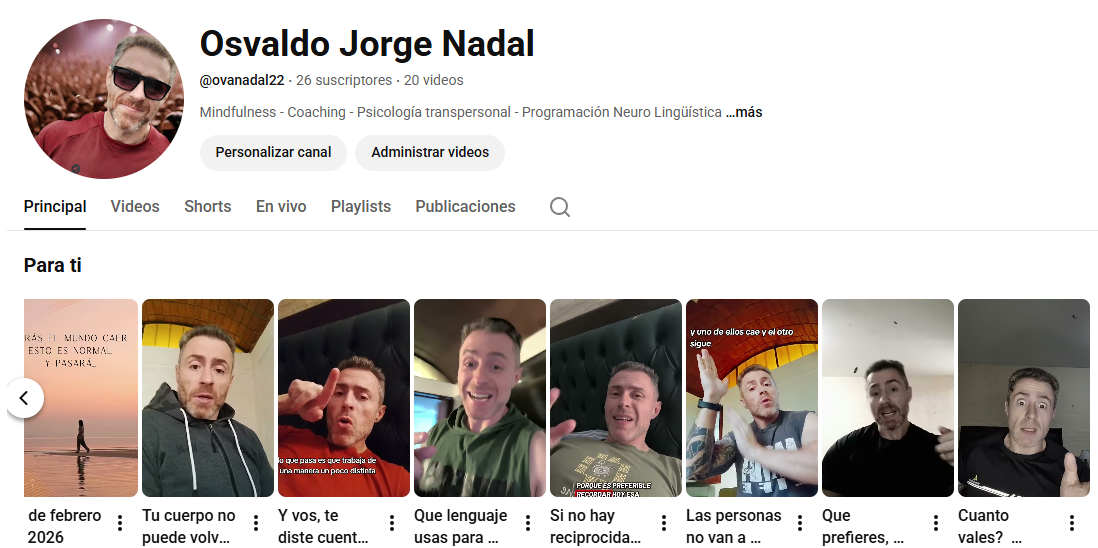Play the short 'Que lenguaje usas para…'
The width and height of the screenshot is (1098, 548).
coord(480,398)
